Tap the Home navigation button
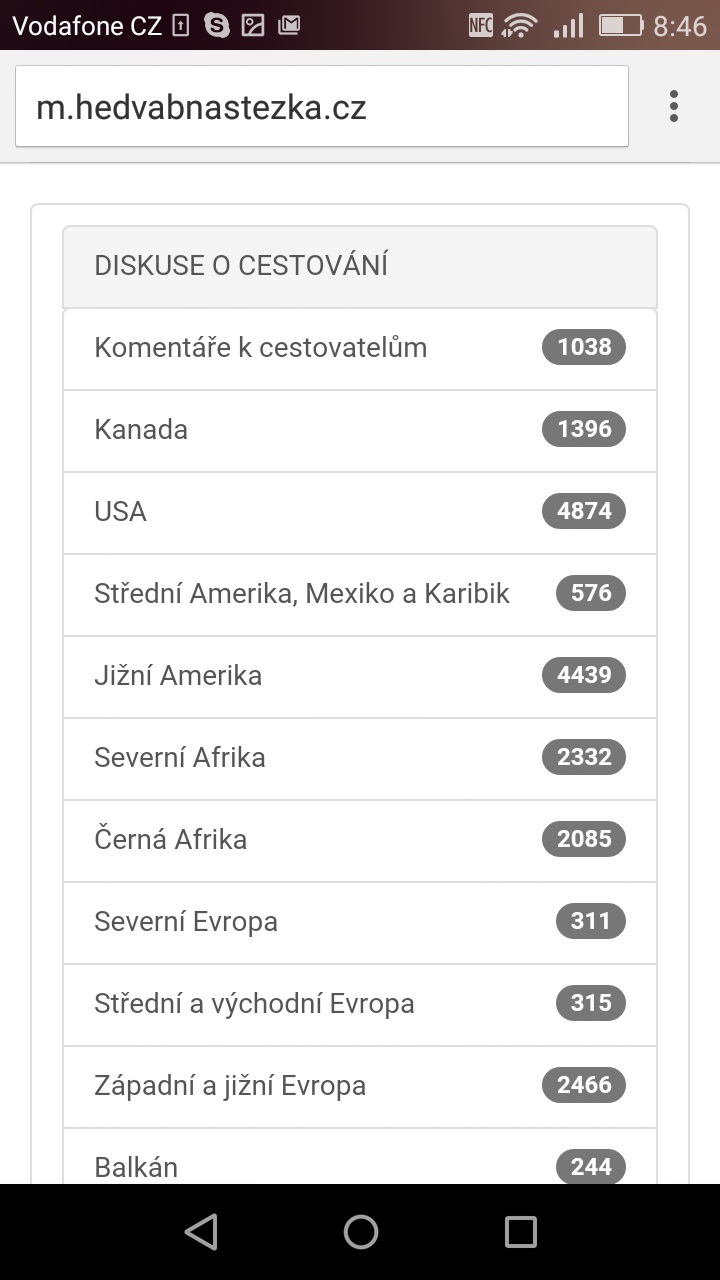Viewport: 720px width, 1280px height. click(360, 1231)
